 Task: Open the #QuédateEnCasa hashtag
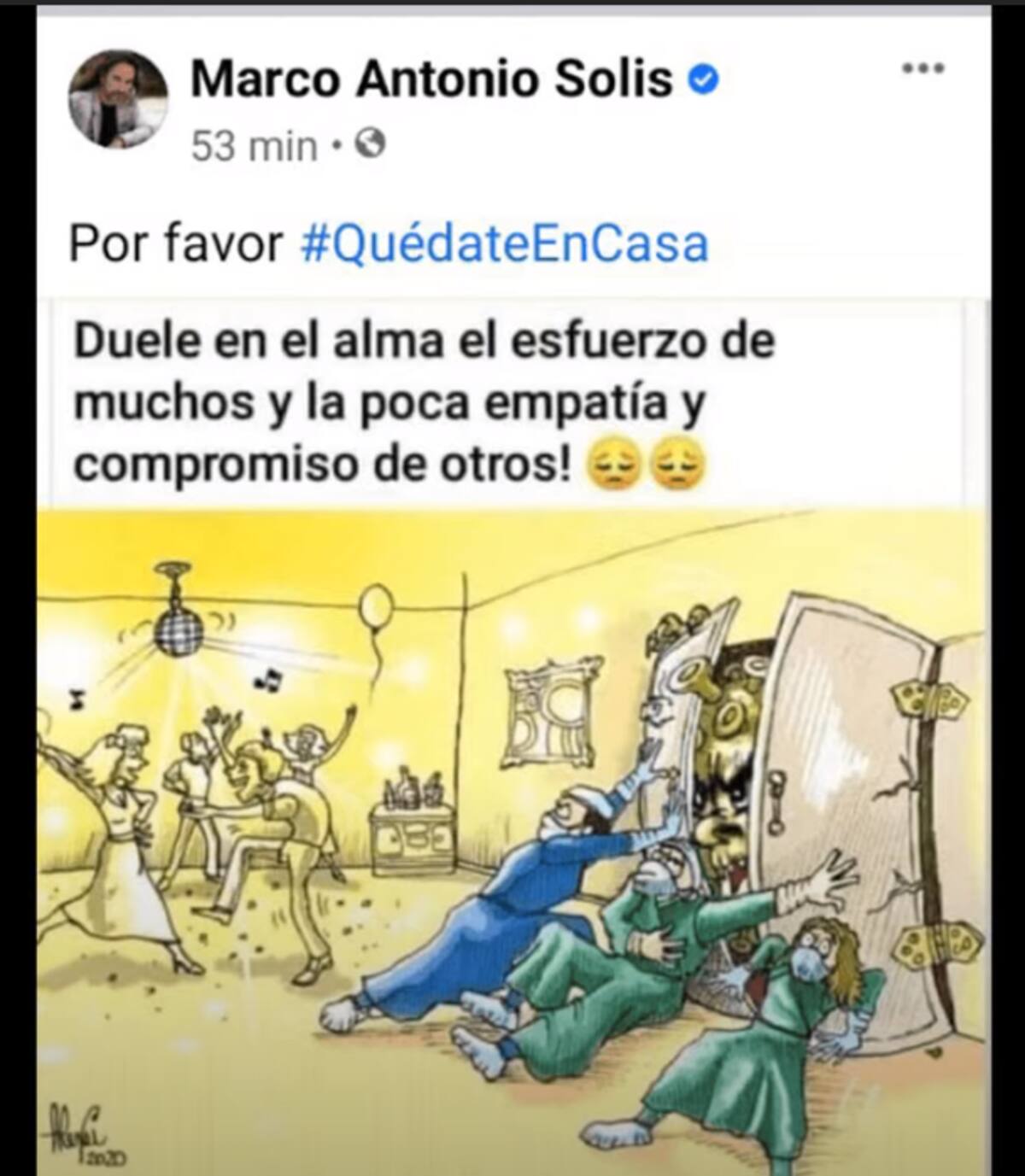505,244
